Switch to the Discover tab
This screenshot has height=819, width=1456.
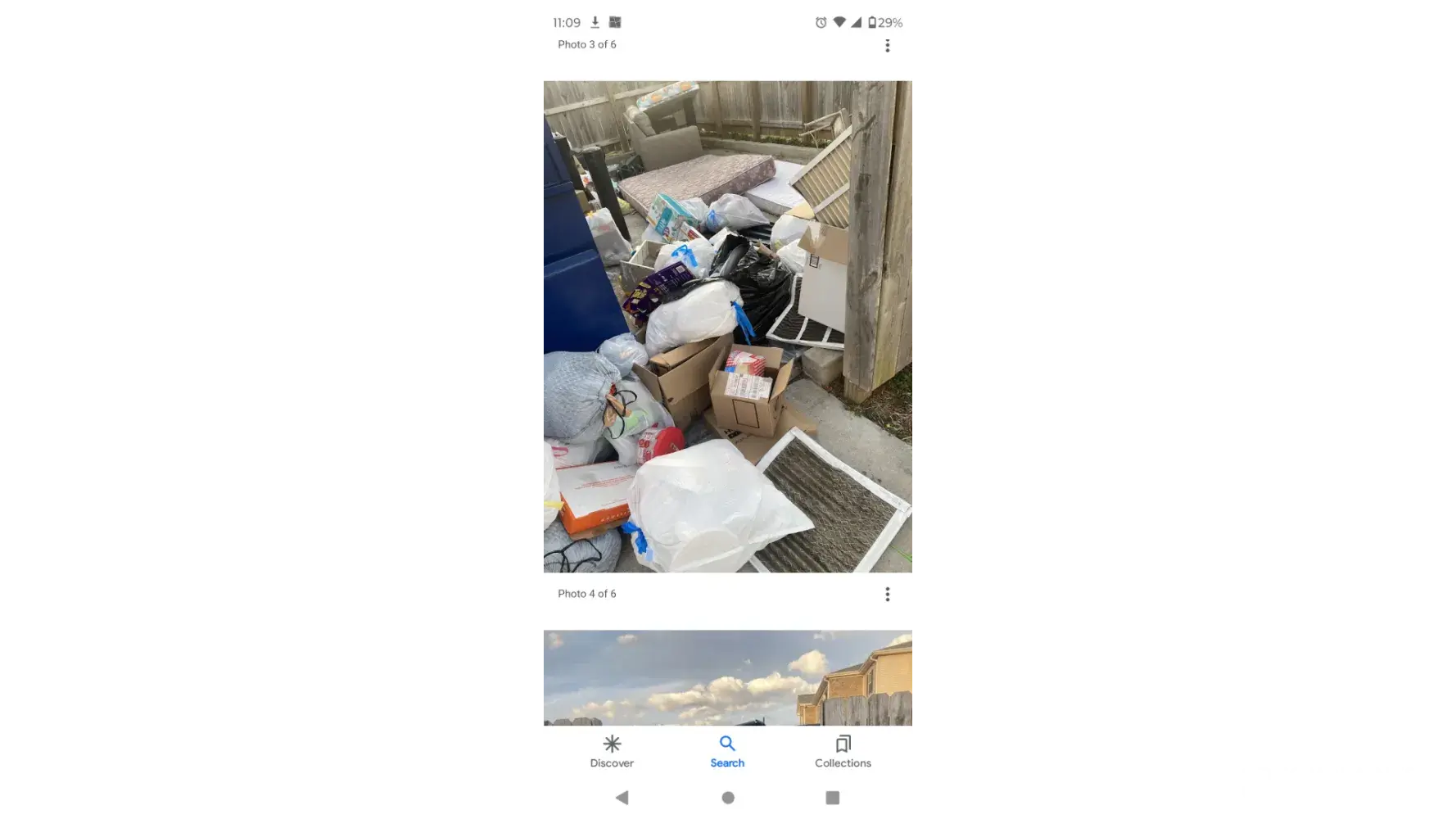(x=612, y=751)
